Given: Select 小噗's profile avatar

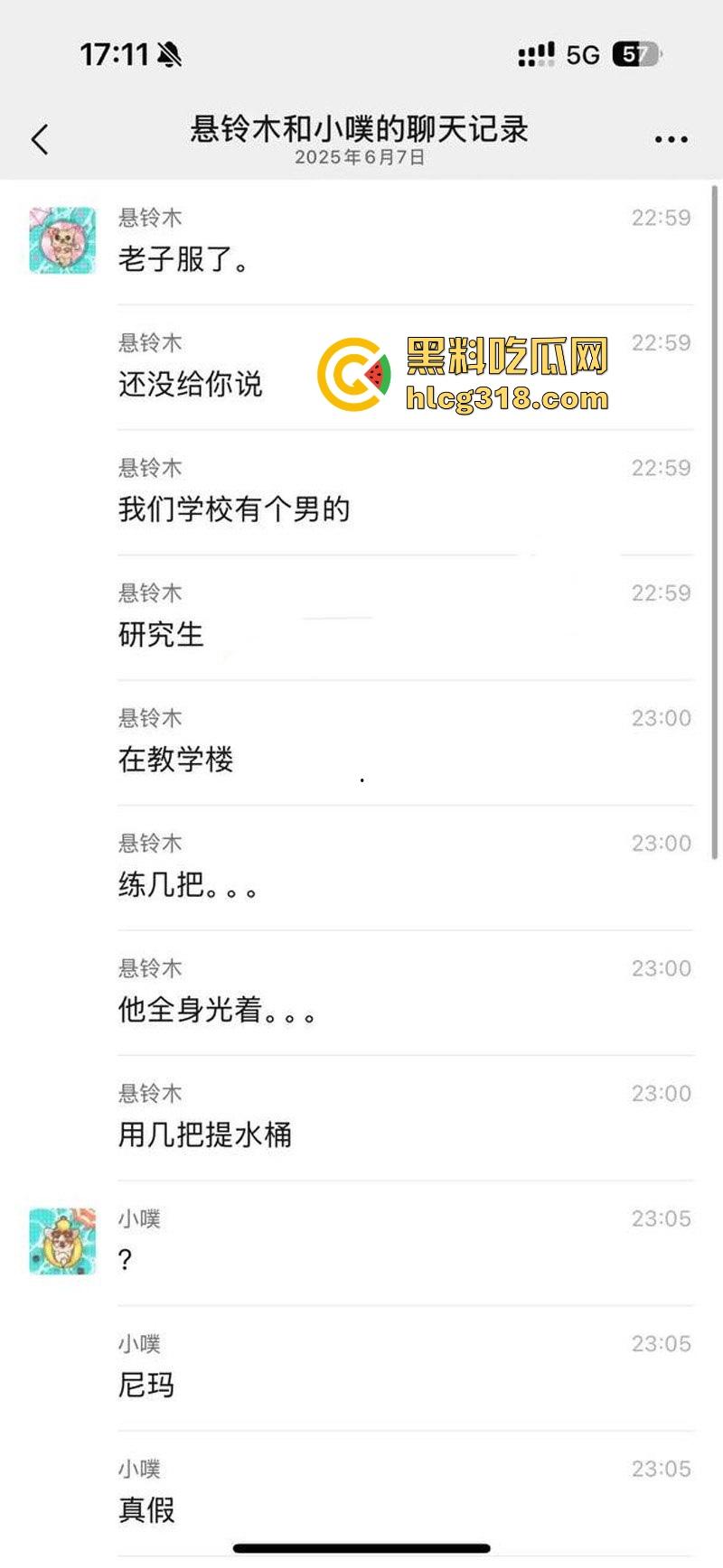Looking at the screenshot, I should click(61, 1242).
